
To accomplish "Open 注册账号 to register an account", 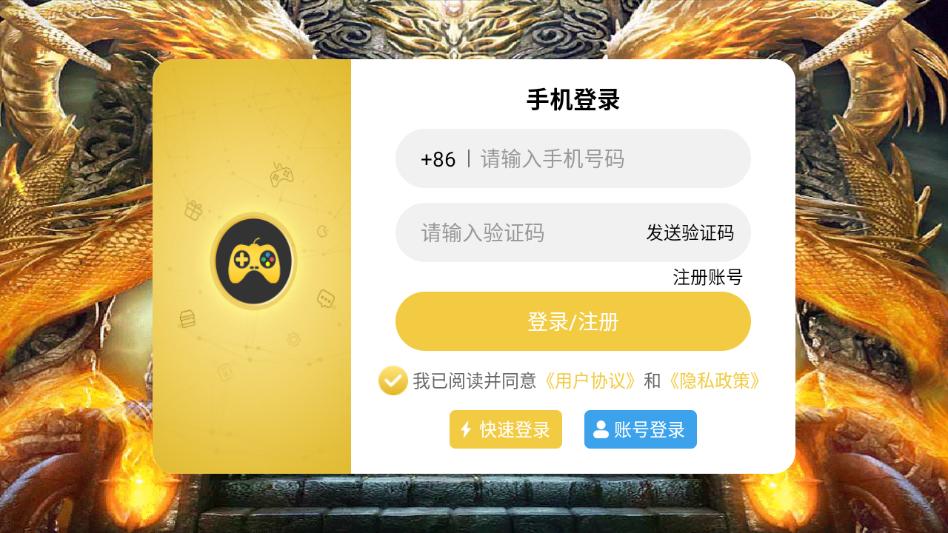I will tap(707, 277).
